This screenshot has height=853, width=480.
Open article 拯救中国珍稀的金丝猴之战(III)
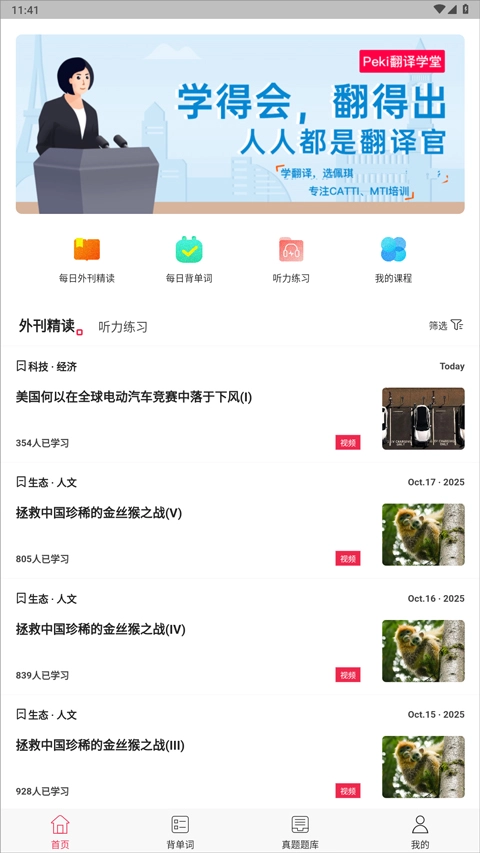click(240, 753)
